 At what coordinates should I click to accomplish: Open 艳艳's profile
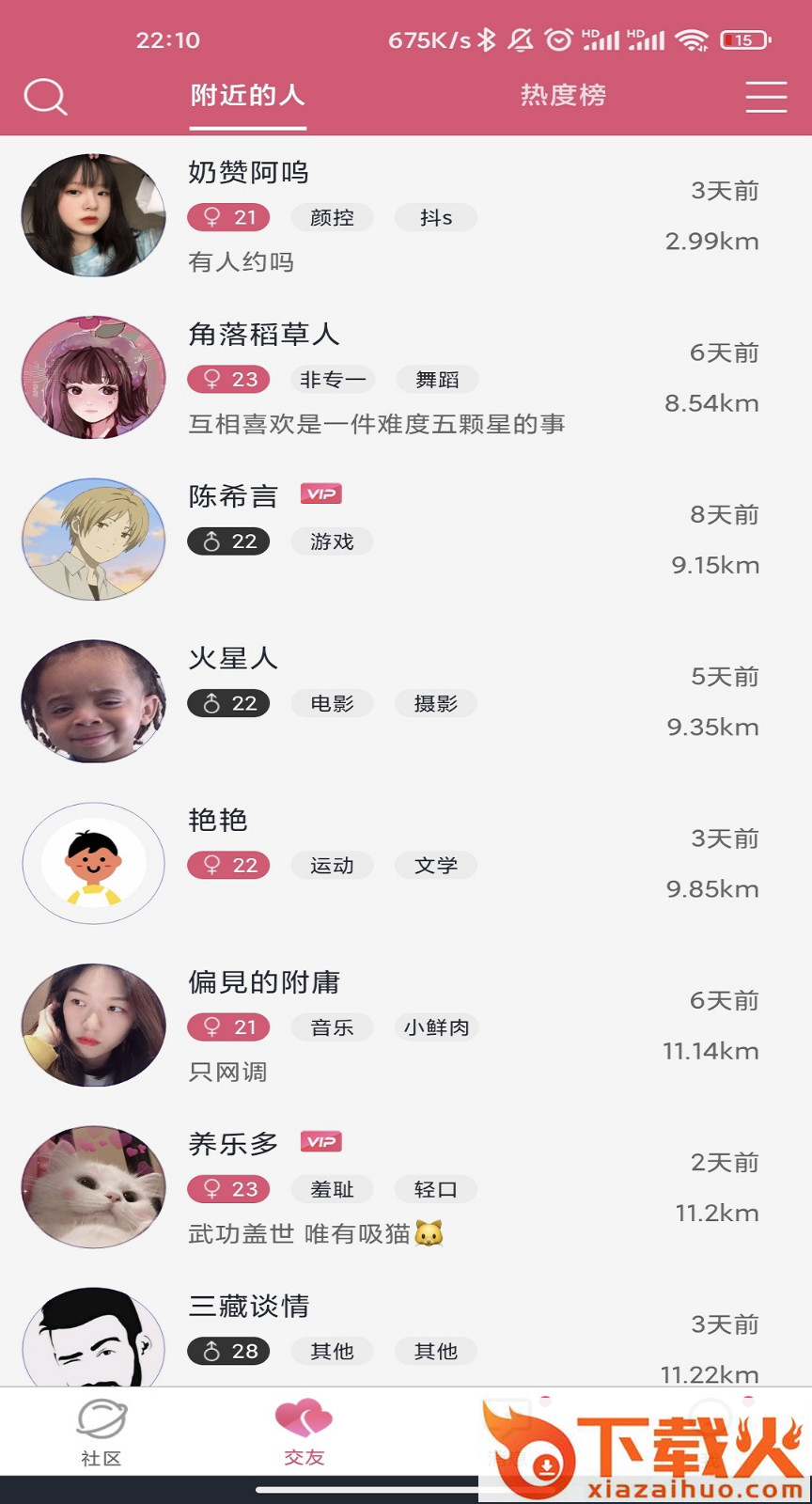[x=404, y=863]
